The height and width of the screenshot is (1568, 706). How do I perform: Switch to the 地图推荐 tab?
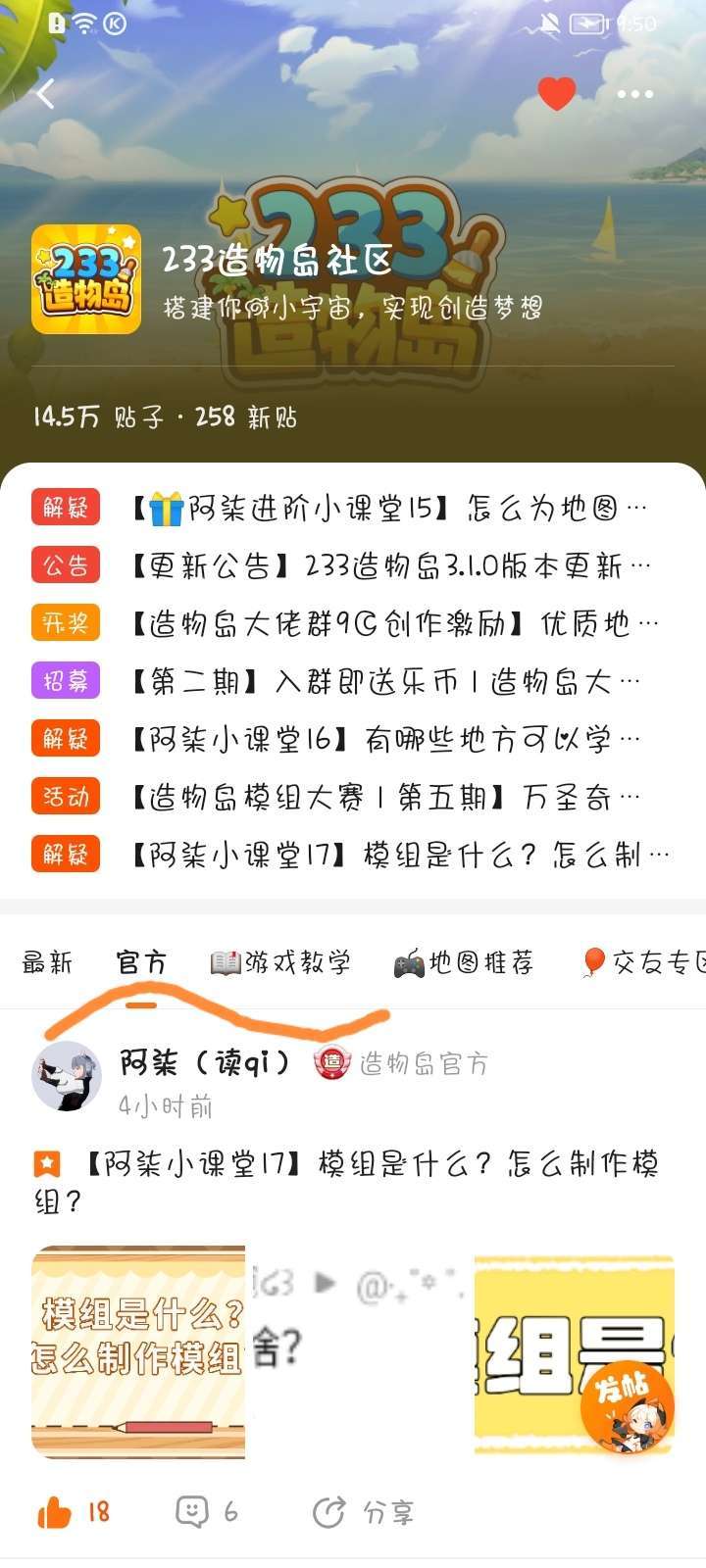pyautogui.click(x=464, y=962)
